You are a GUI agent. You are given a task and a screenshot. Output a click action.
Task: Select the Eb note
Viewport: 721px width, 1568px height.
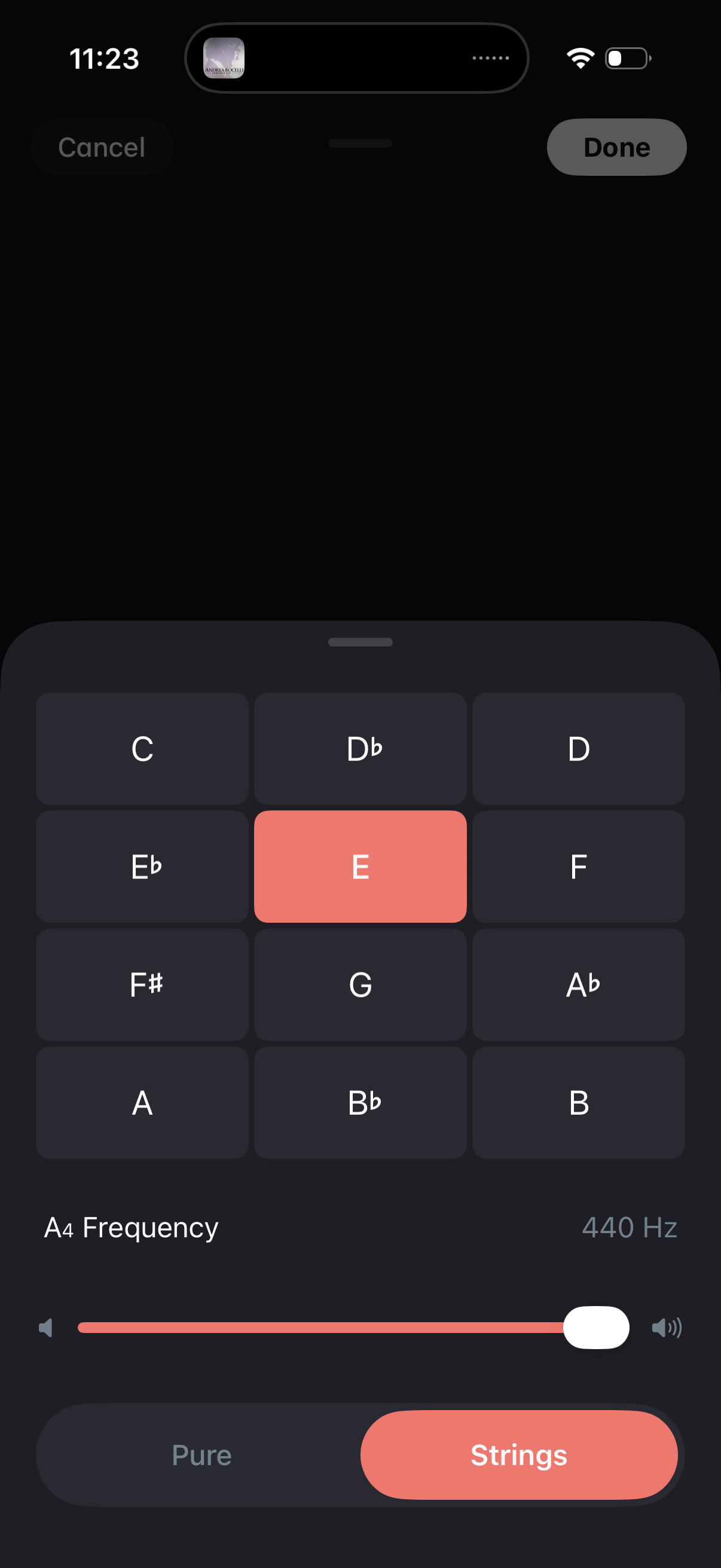pyautogui.click(x=142, y=866)
